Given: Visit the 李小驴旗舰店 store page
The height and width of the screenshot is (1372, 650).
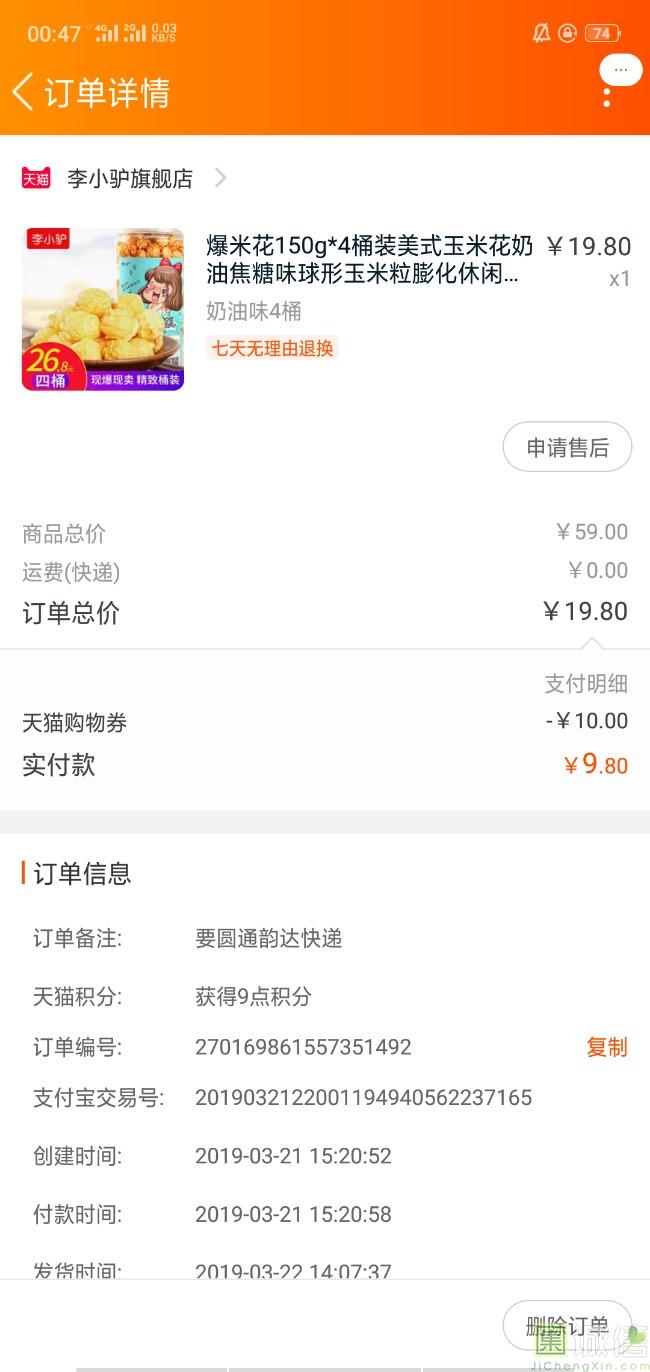Looking at the screenshot, I should tap(130, 179).
